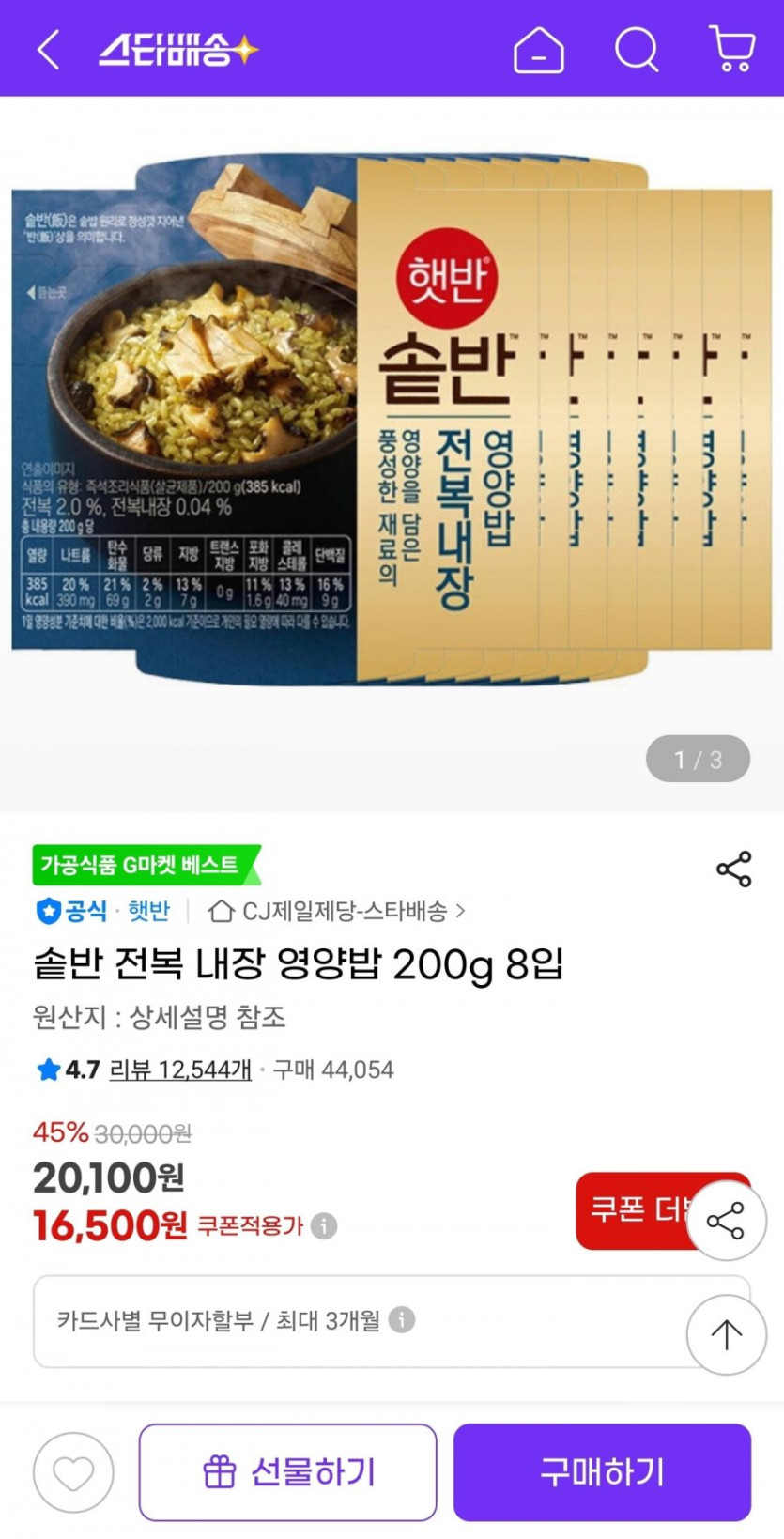Screen dimensions: 784x1539
Task: Jump to top with the up arrow
Action: (726, 1334)
